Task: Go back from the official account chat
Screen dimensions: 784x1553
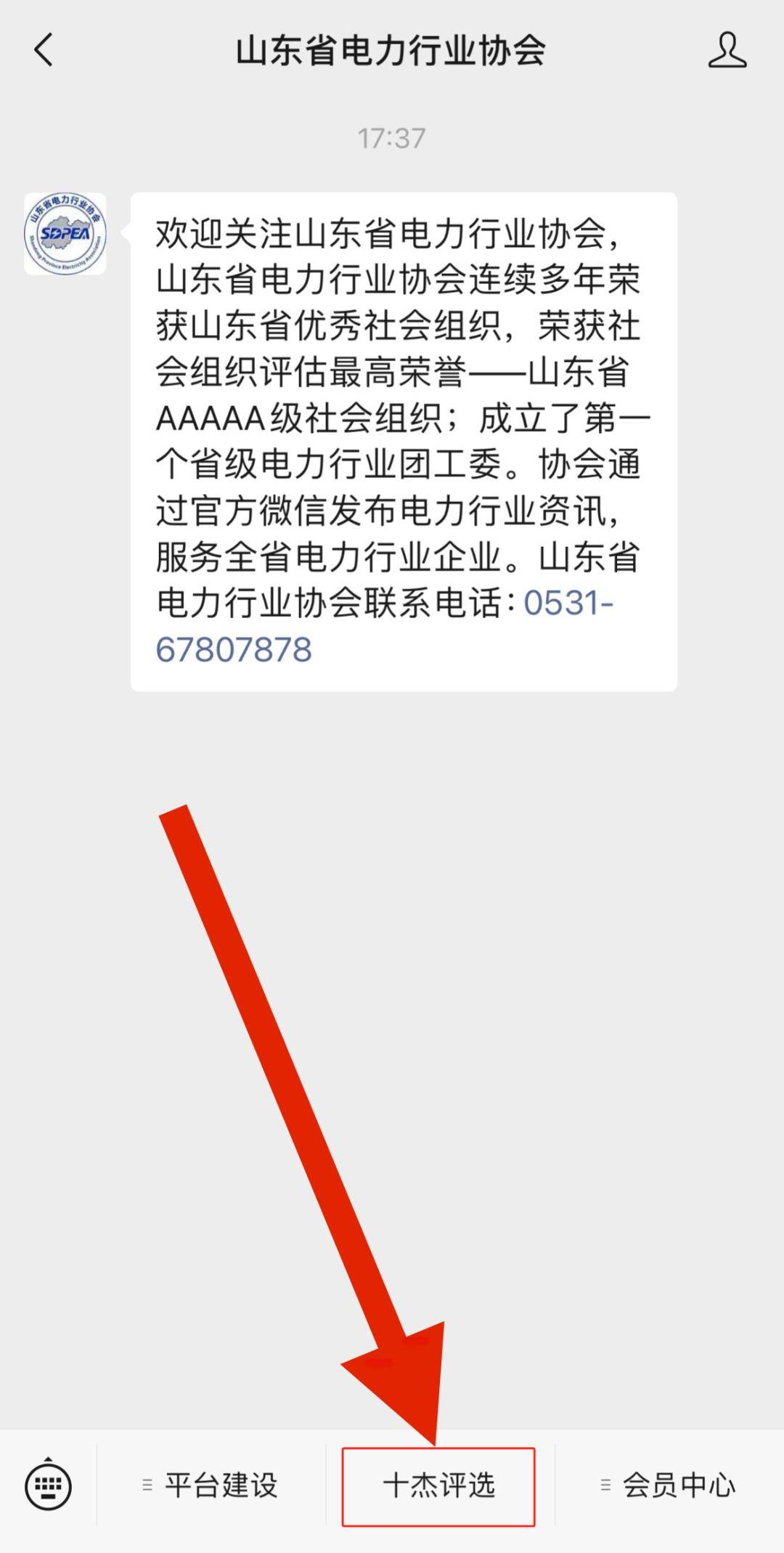Action: coord(44,51)
